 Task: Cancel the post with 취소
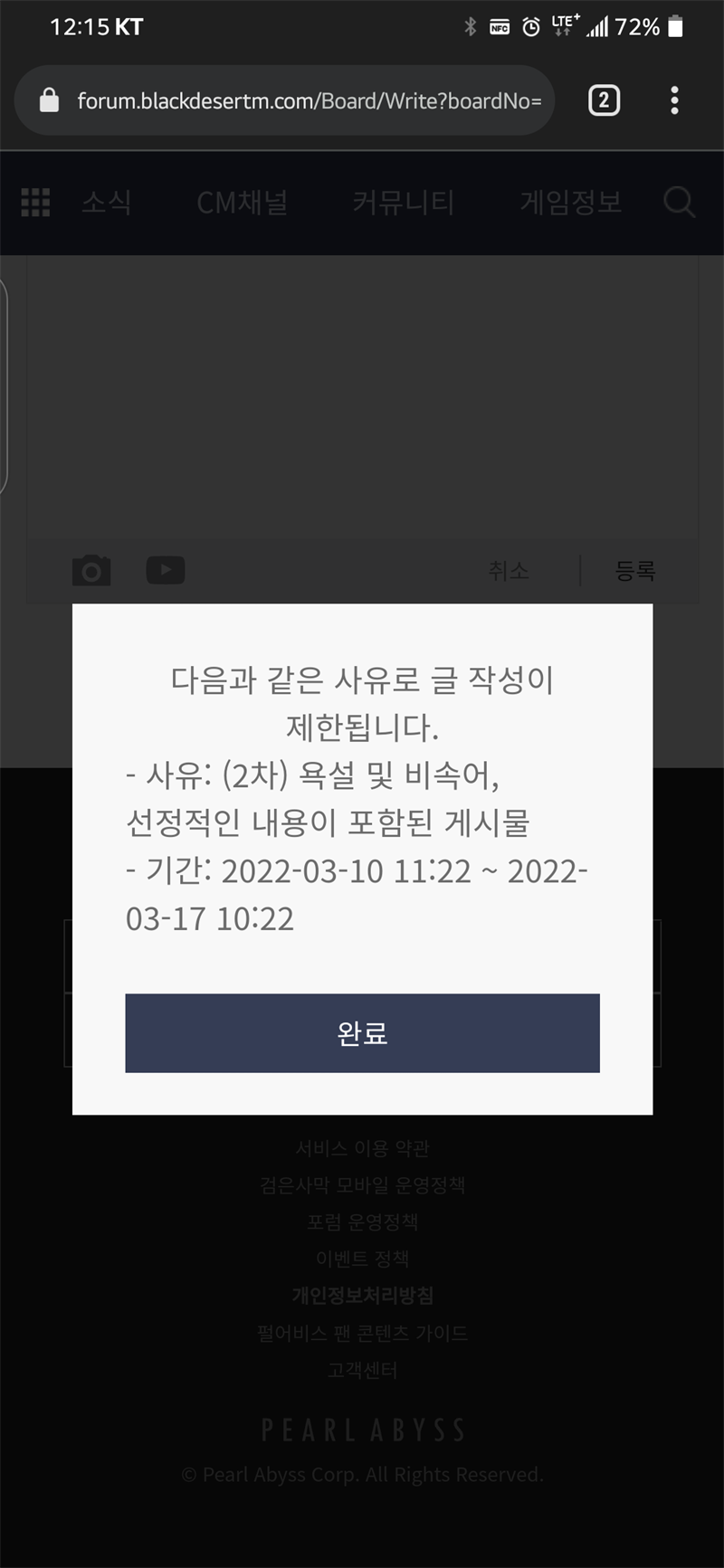pos(508,571)
